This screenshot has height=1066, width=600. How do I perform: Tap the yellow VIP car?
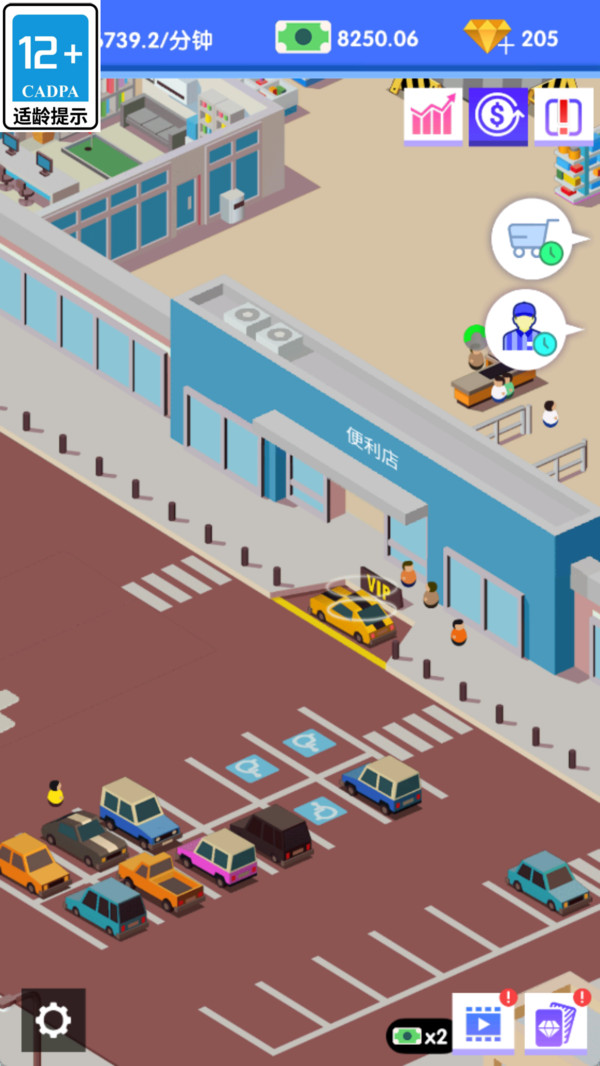point(353,613)
